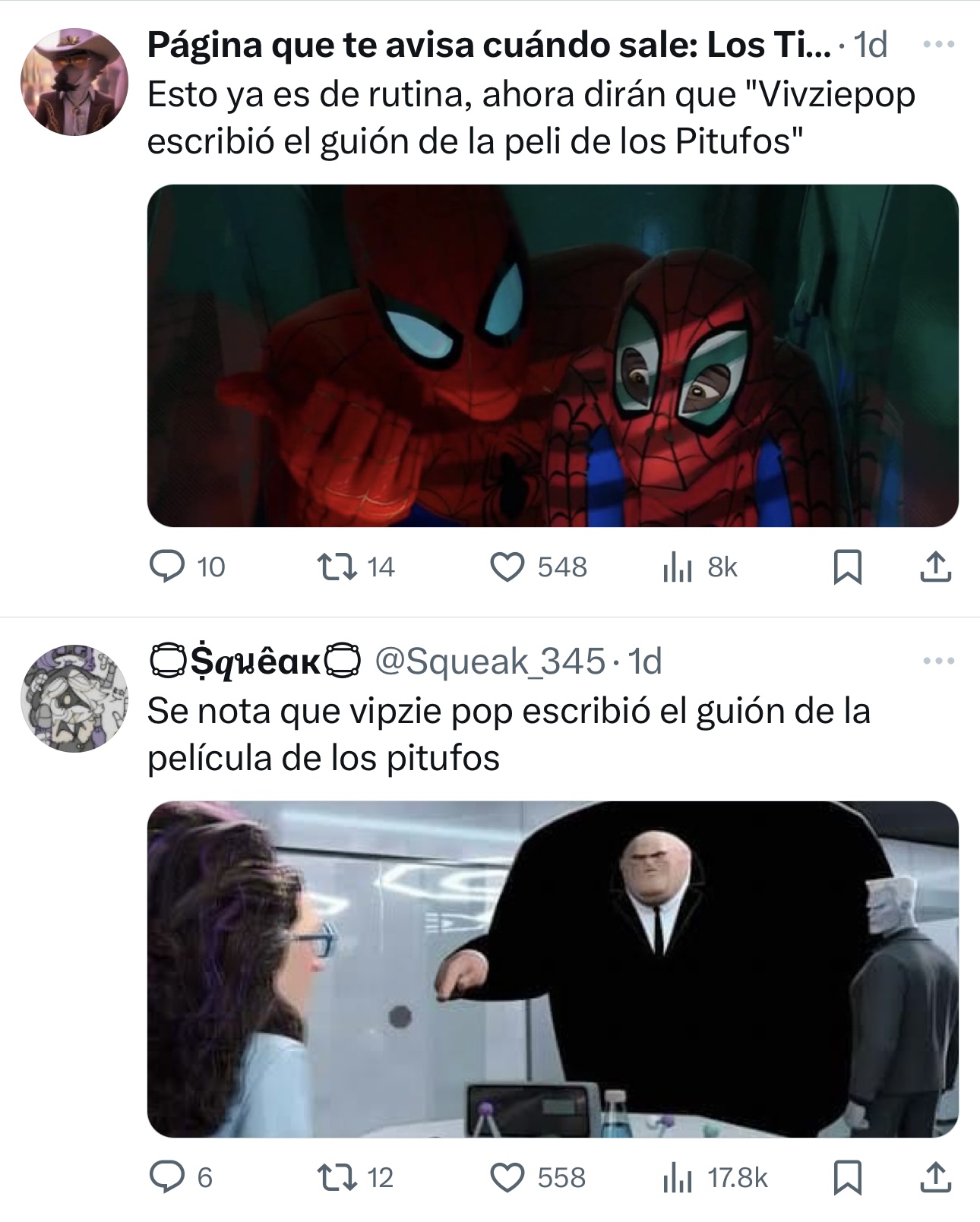Open overflow menu on Squeak_345's post
This screenshot has height=1222, width=980.
click(937, 662)
